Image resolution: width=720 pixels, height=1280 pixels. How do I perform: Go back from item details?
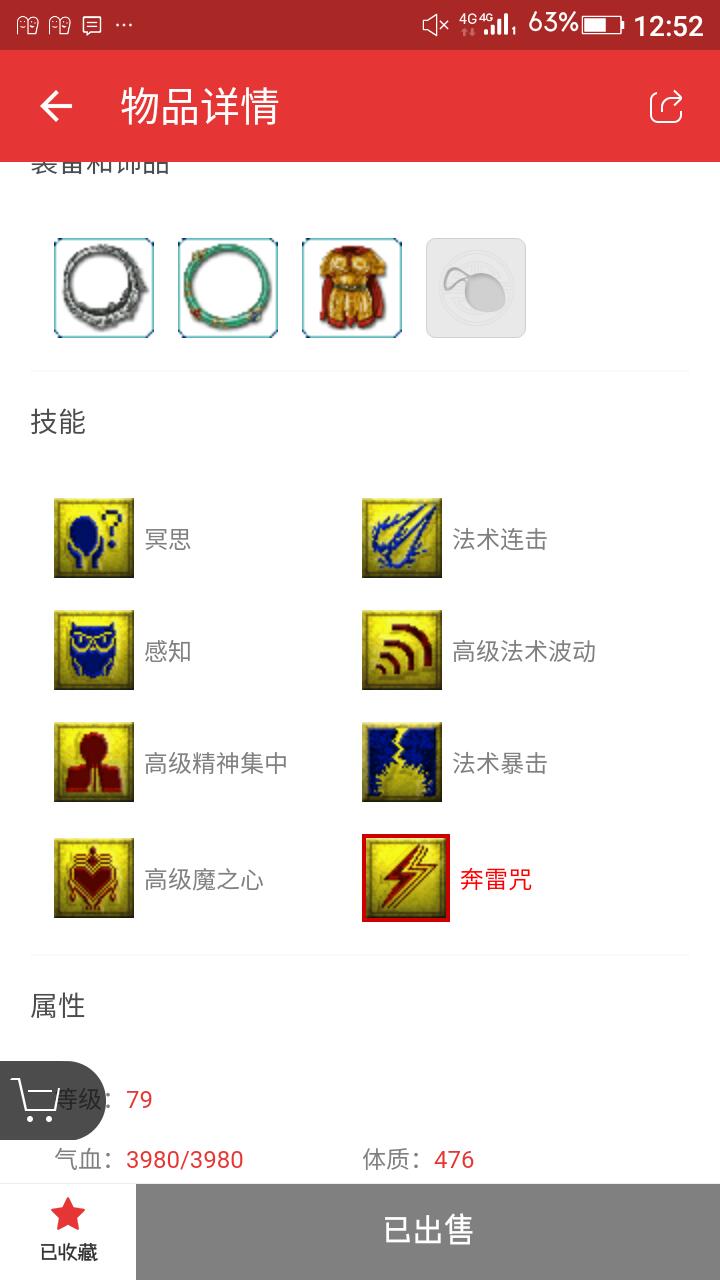56,107
